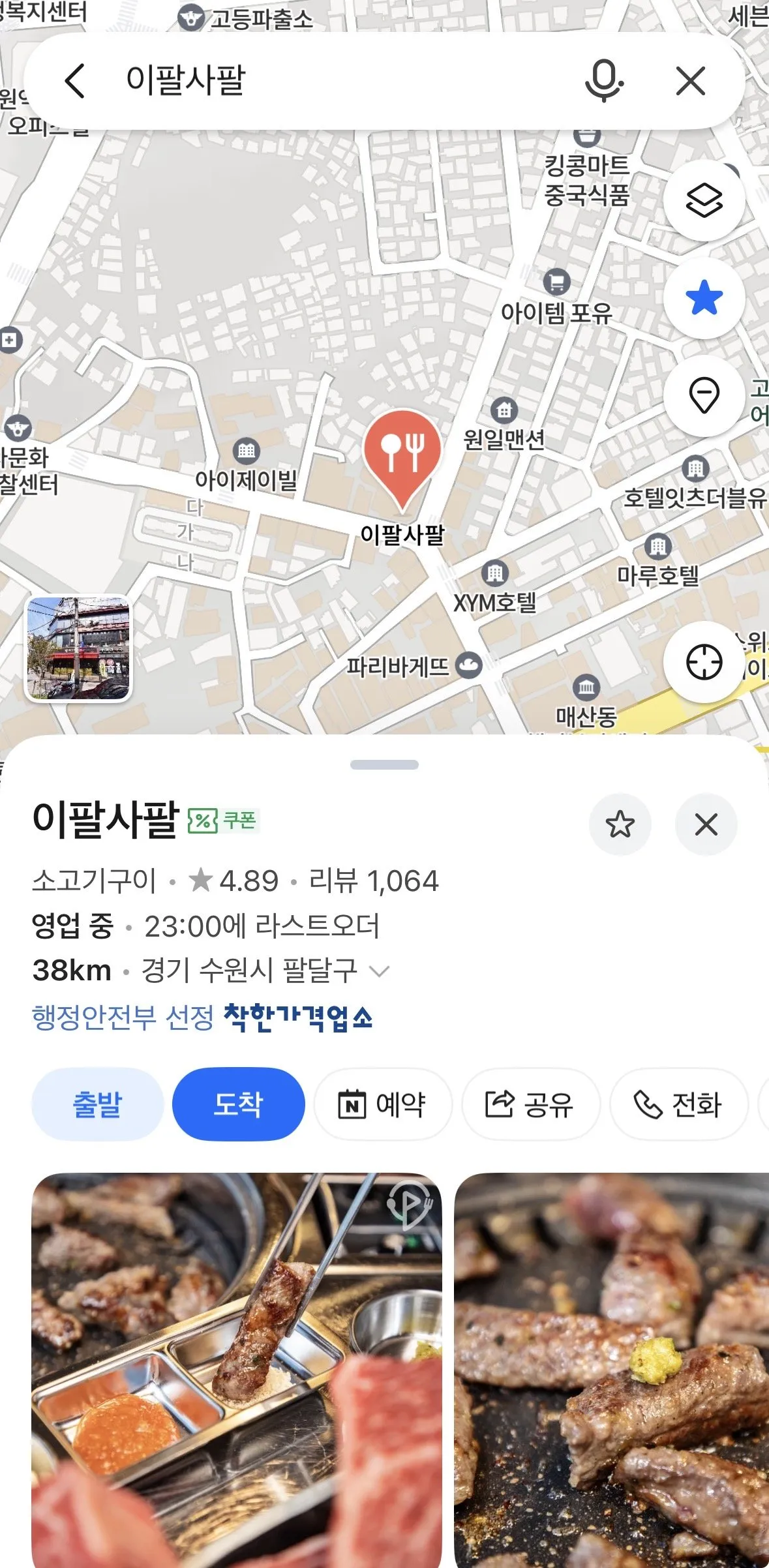Open 공유 to share this place
The image size is (769, 1568).
click(x=530, y=1104)
